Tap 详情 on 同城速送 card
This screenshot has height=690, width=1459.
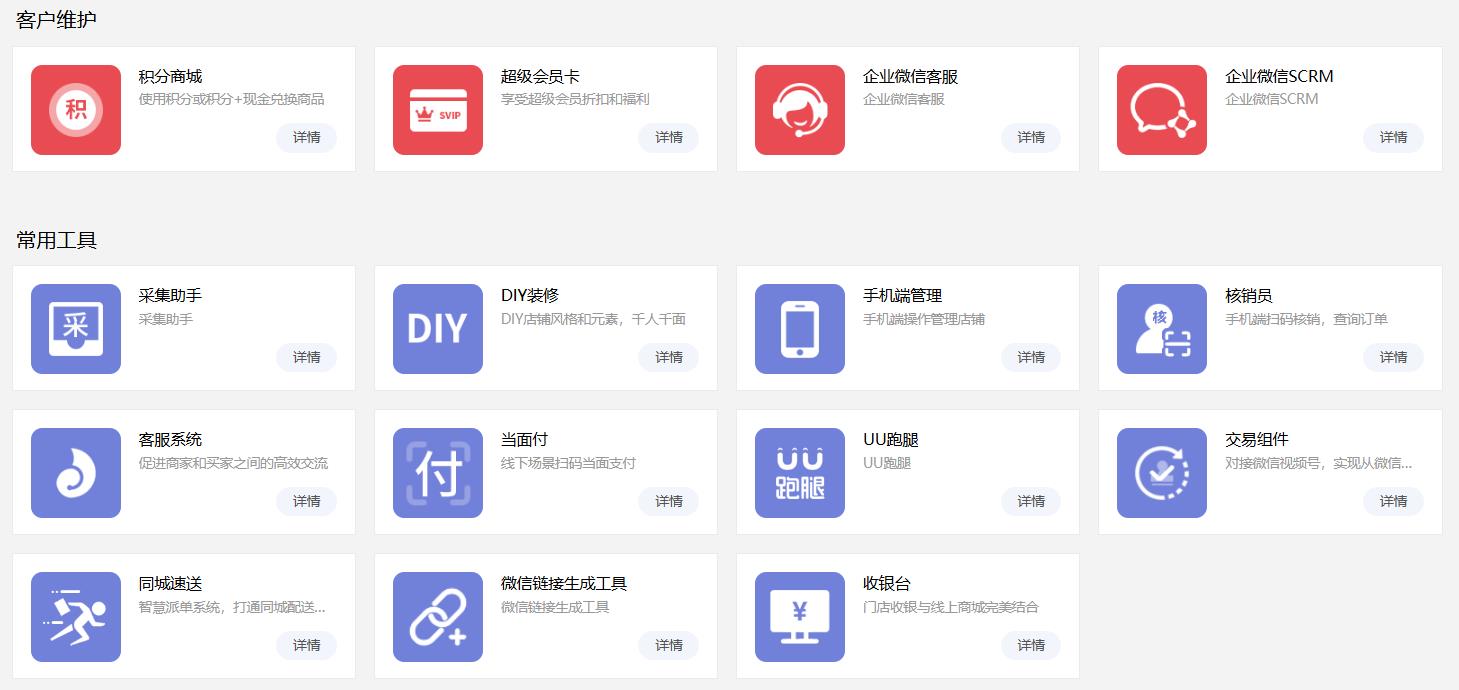[x=306, y=645]
